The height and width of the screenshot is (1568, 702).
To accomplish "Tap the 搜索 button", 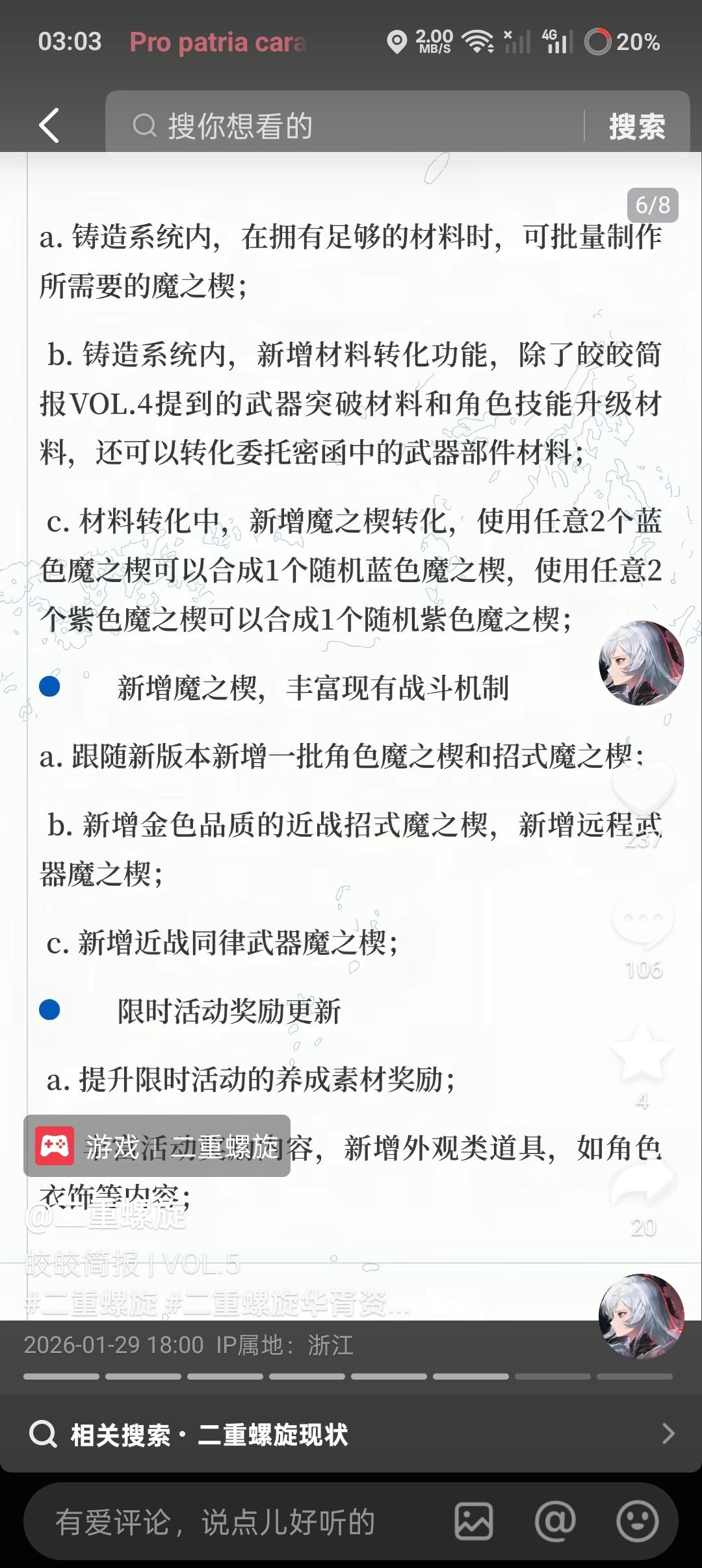I will [636, 125].
